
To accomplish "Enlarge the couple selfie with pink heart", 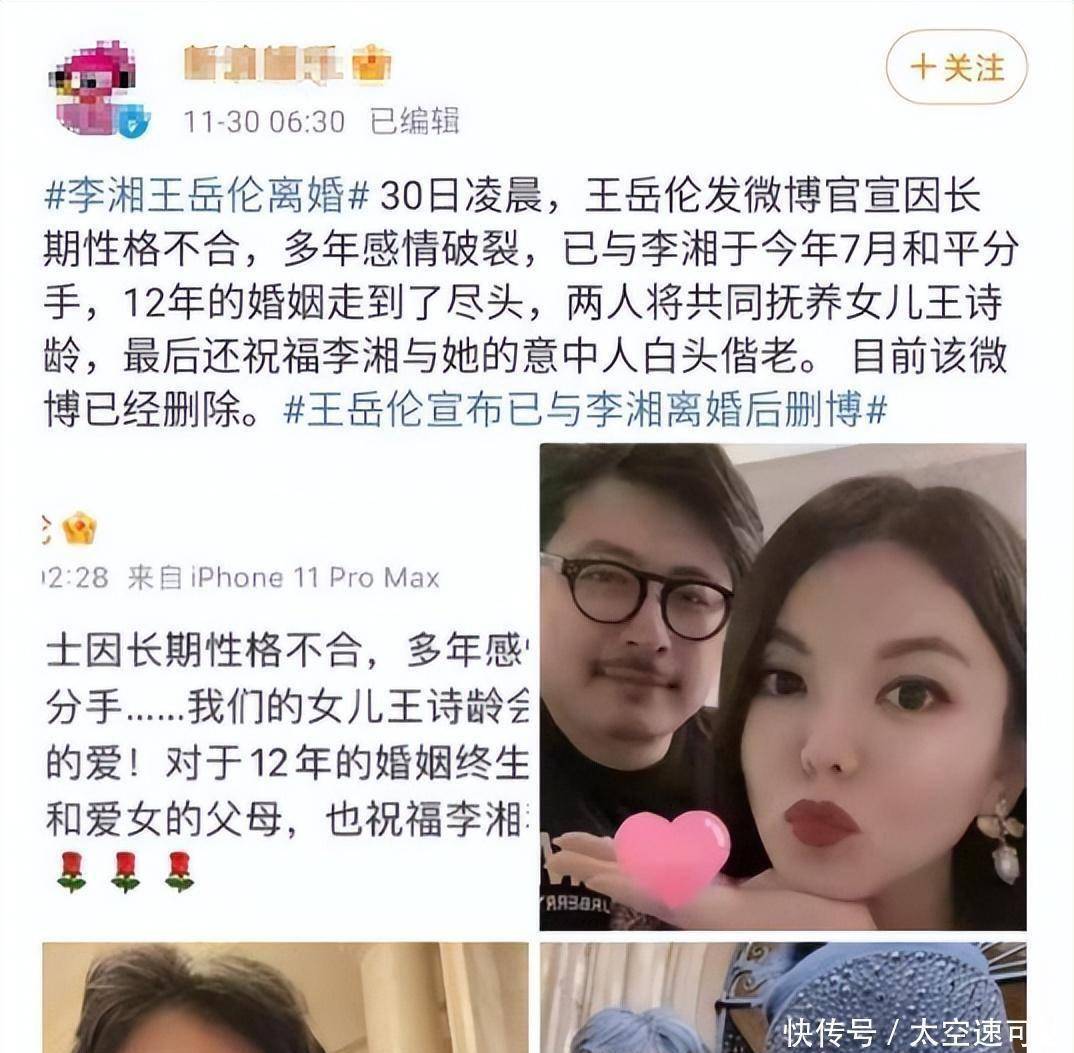I will (x=782, y=688).
